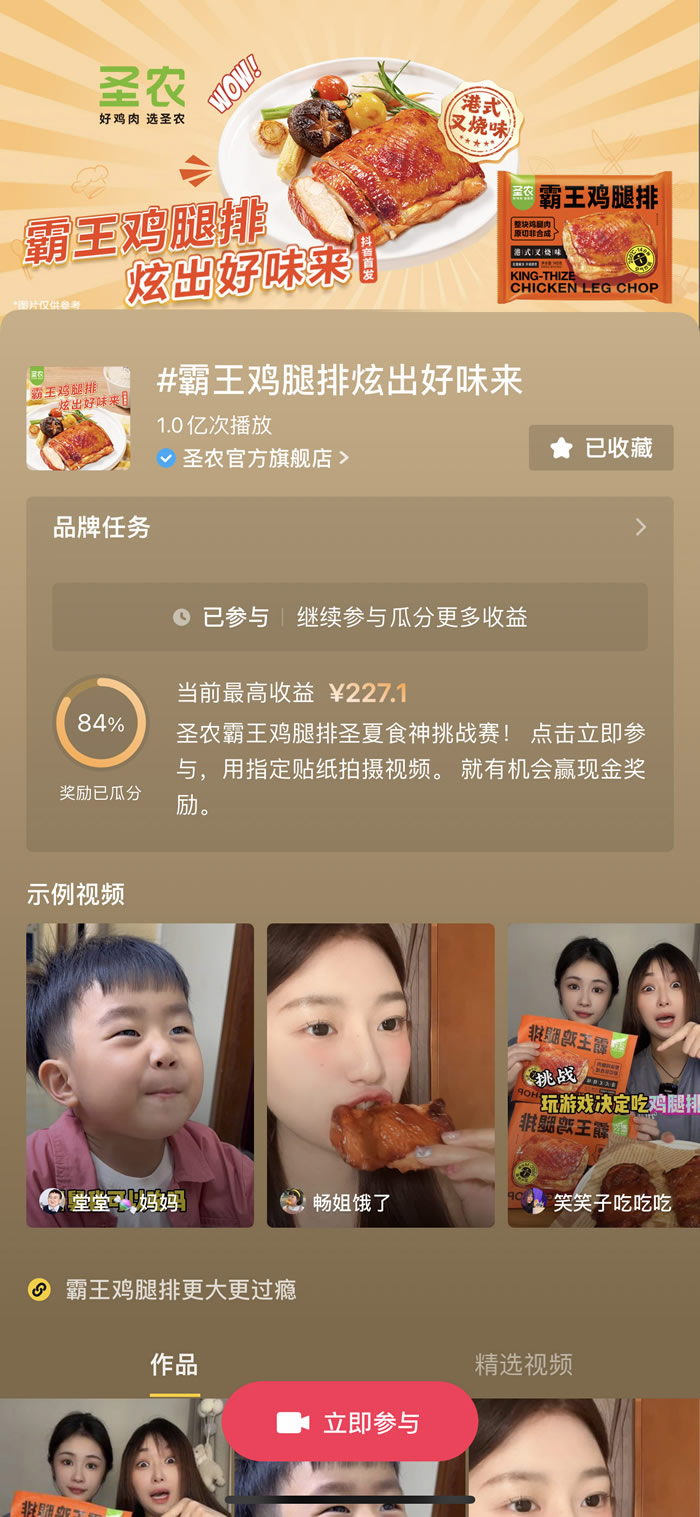Tap the 已收藏 favorite button

pos(601,448)
